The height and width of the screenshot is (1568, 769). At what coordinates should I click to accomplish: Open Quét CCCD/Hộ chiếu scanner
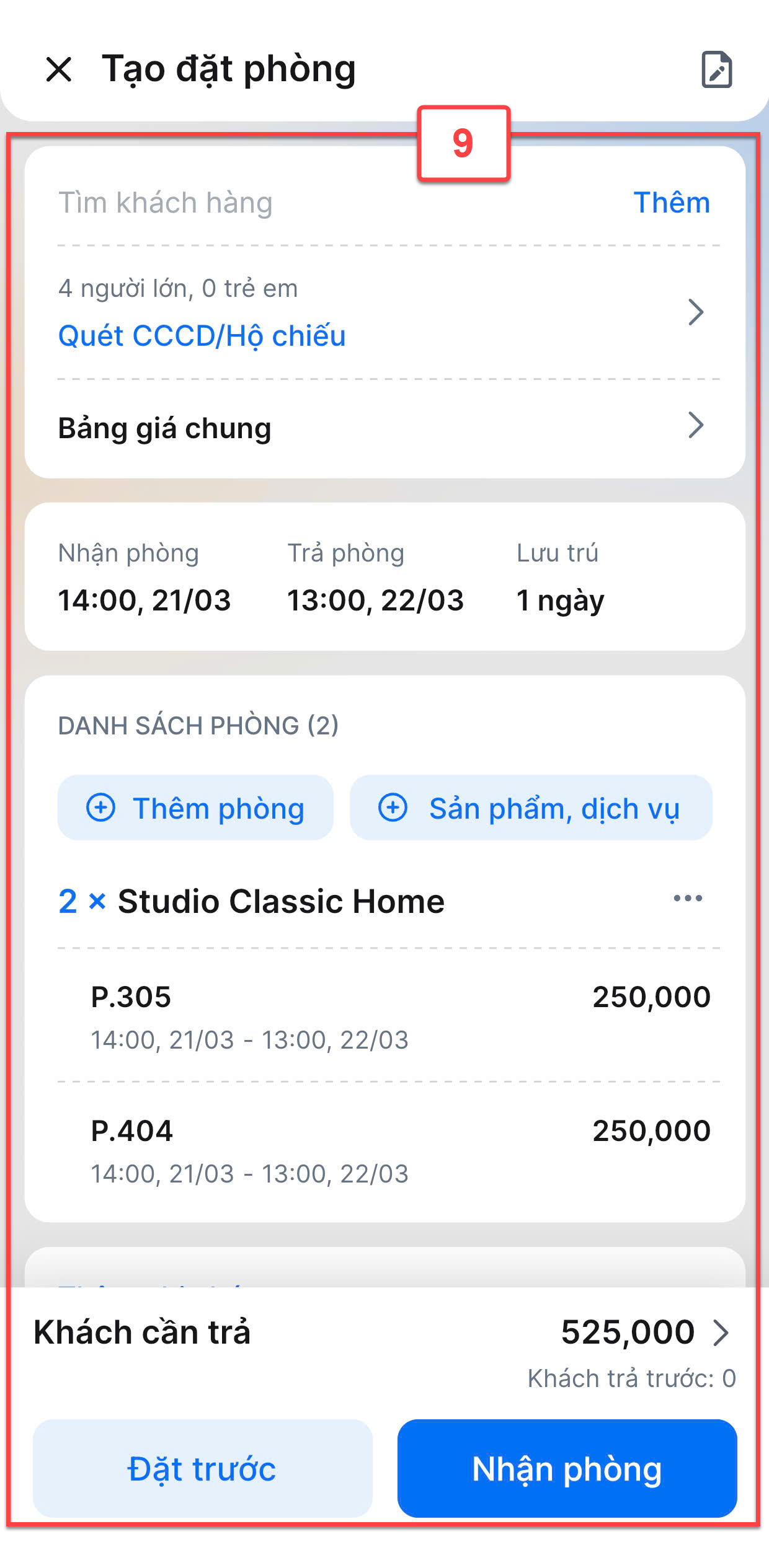point(202,336)
